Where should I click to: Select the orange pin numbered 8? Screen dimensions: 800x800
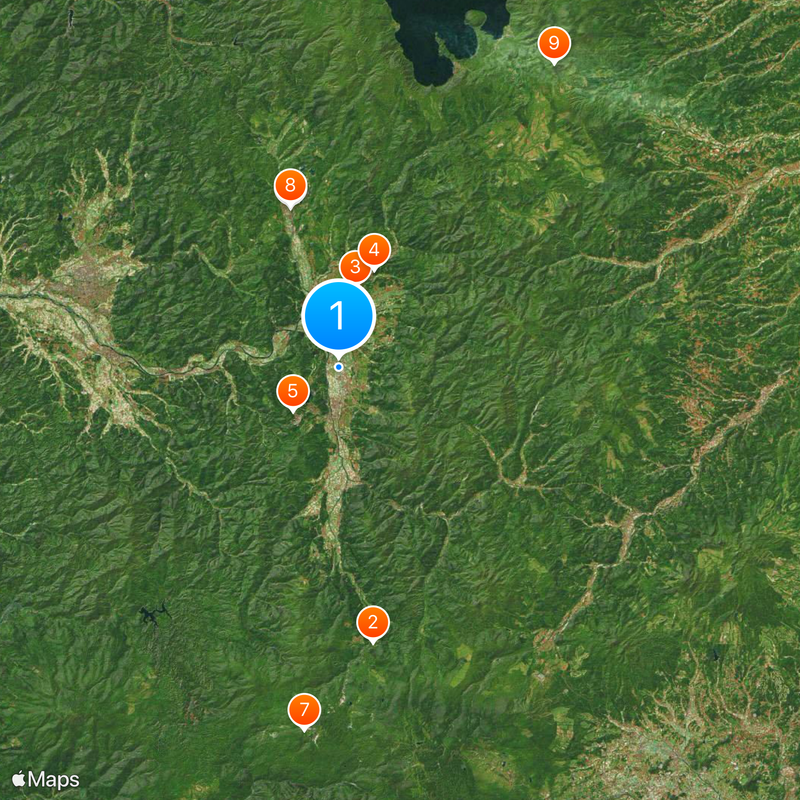(x=290, y=185)
